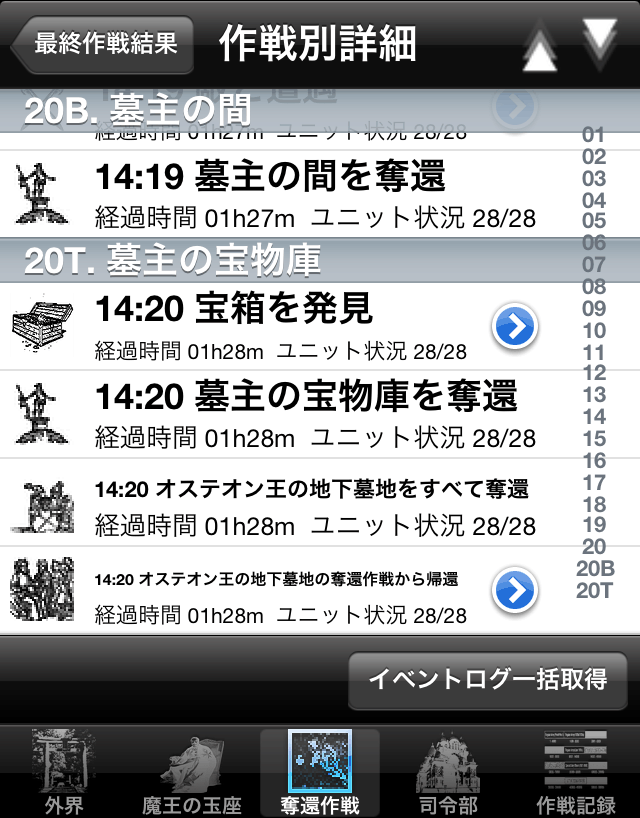
Task: Jump to section 10 in index
Action: (594, 331)
